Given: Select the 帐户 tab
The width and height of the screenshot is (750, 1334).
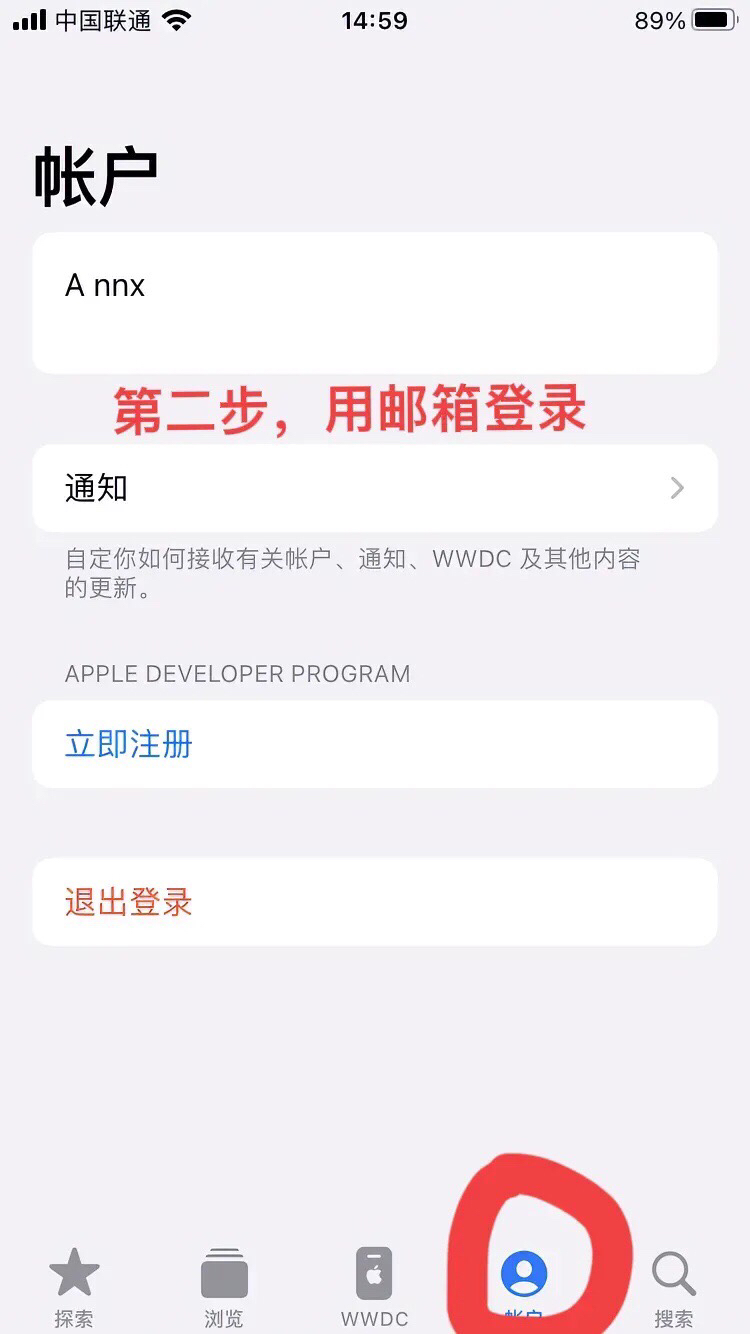Looking at the screenshot, I should click(x=524, y=1282).
